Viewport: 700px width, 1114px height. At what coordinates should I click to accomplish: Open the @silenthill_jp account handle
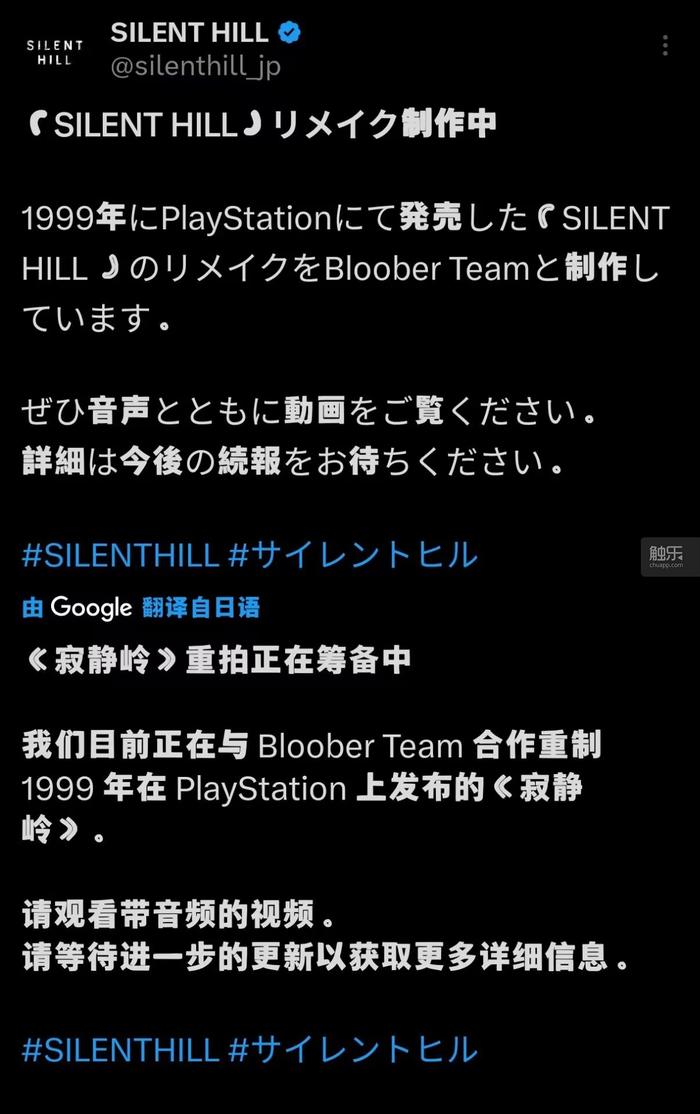click(x=195, y=66)
